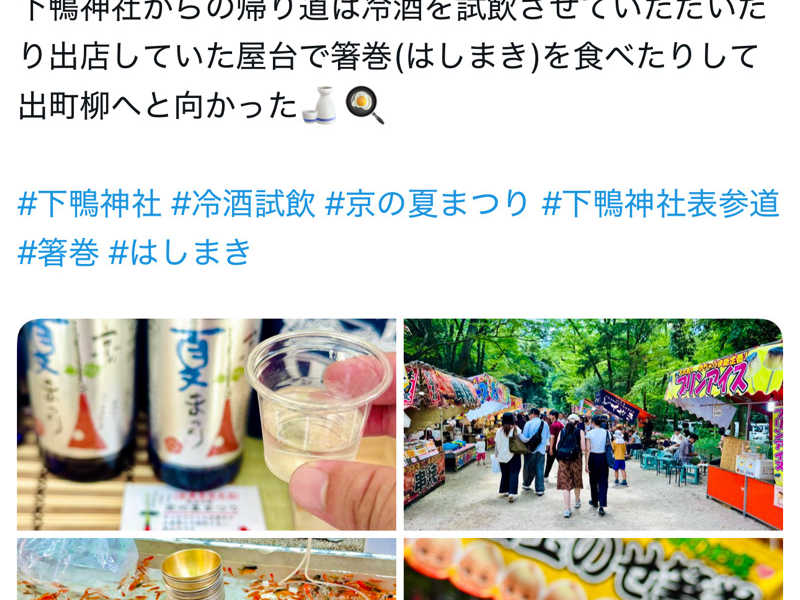Open hashtag #箸巻
Viewport: 800px width, 600px height.
click(x=58, y=252)
